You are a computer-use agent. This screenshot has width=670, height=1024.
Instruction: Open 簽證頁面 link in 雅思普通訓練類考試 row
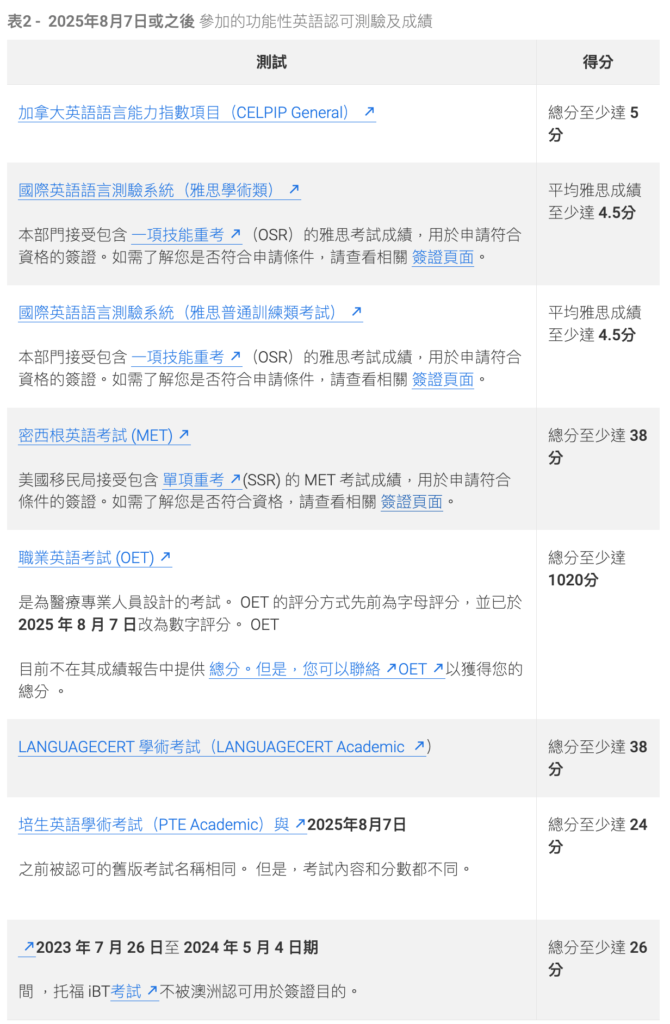pyautogui.click(x=442, y=380)
